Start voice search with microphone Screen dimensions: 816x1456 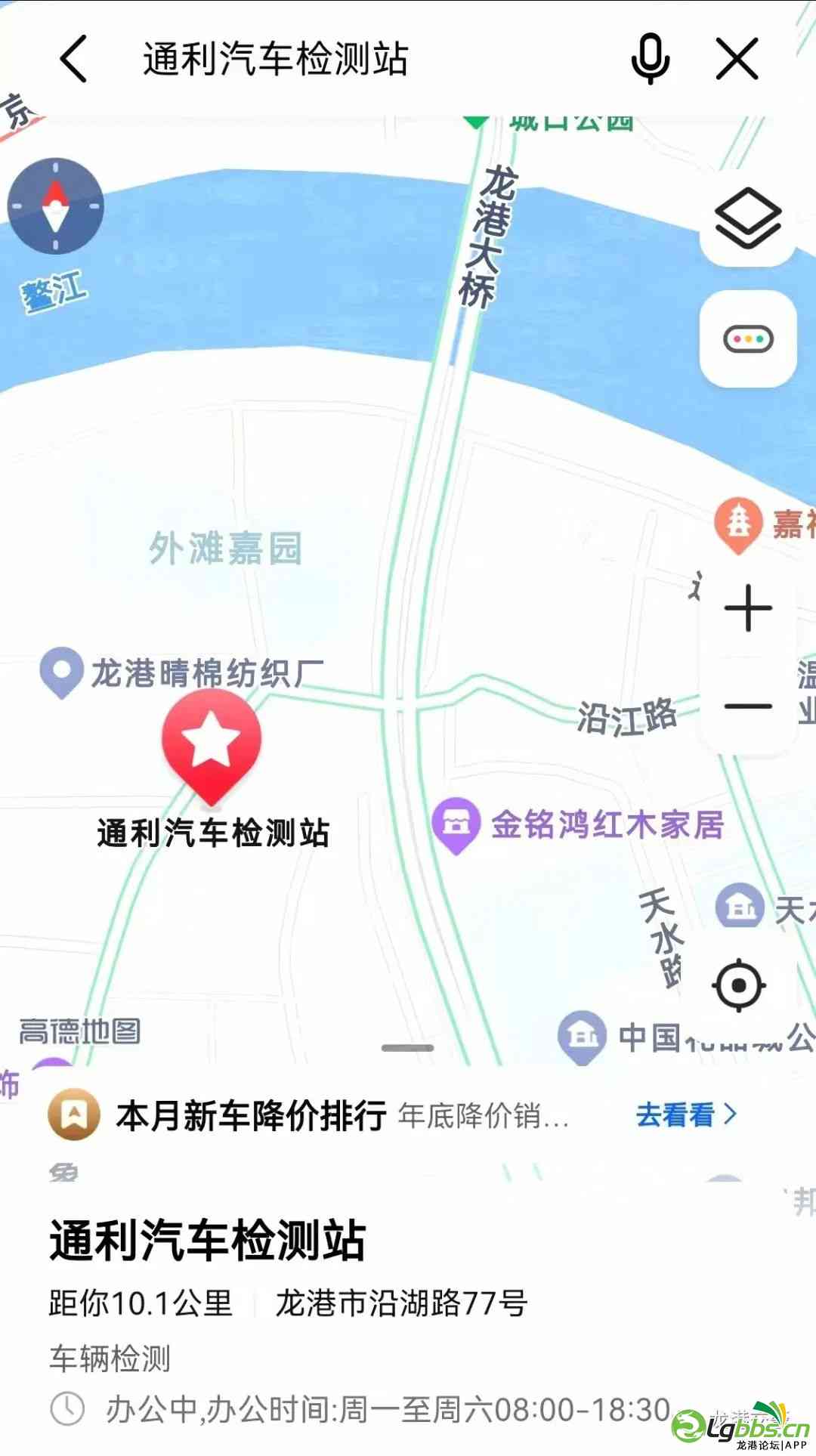(x=650, y=59)
